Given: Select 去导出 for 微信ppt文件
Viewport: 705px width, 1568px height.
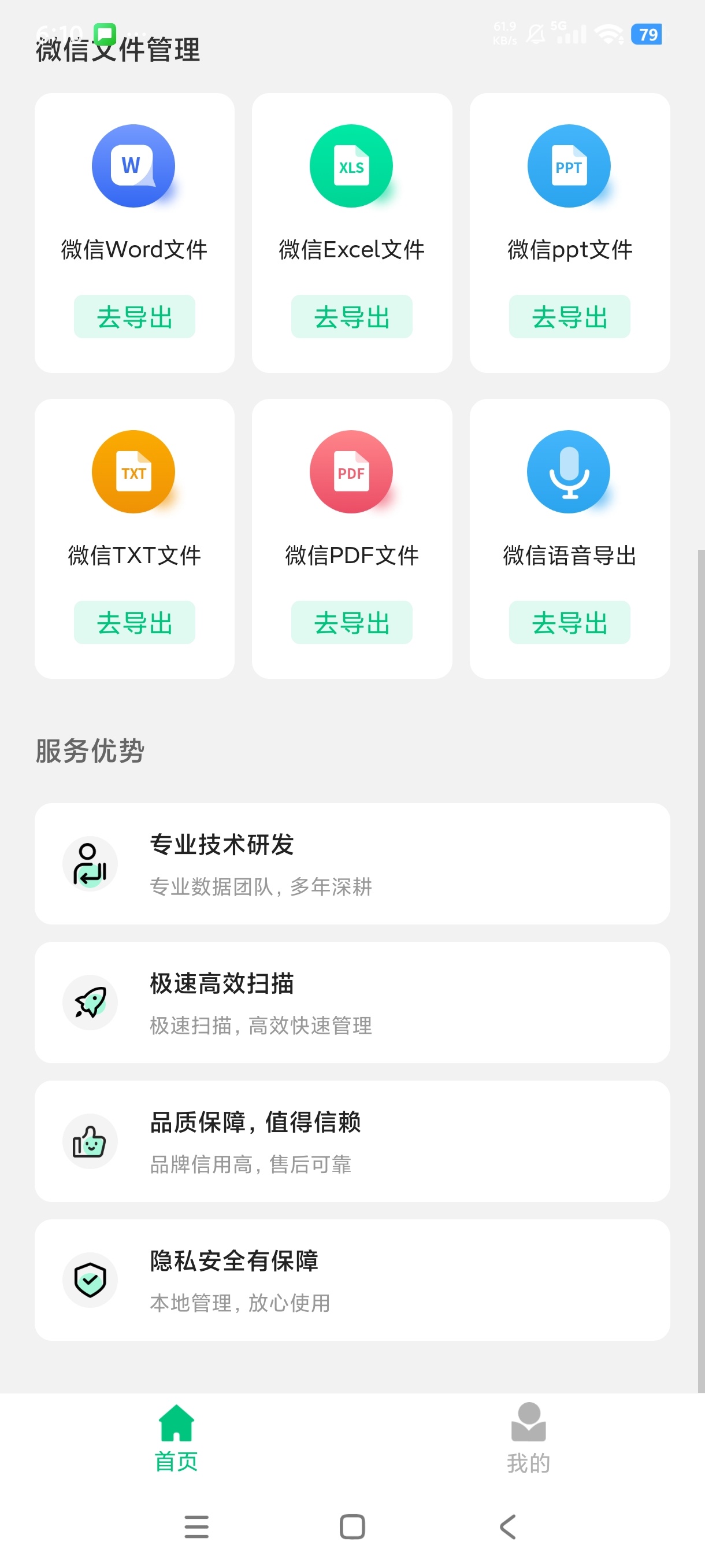Looking at the screenshot, I should pyautogui.click(x=569, y=316).
